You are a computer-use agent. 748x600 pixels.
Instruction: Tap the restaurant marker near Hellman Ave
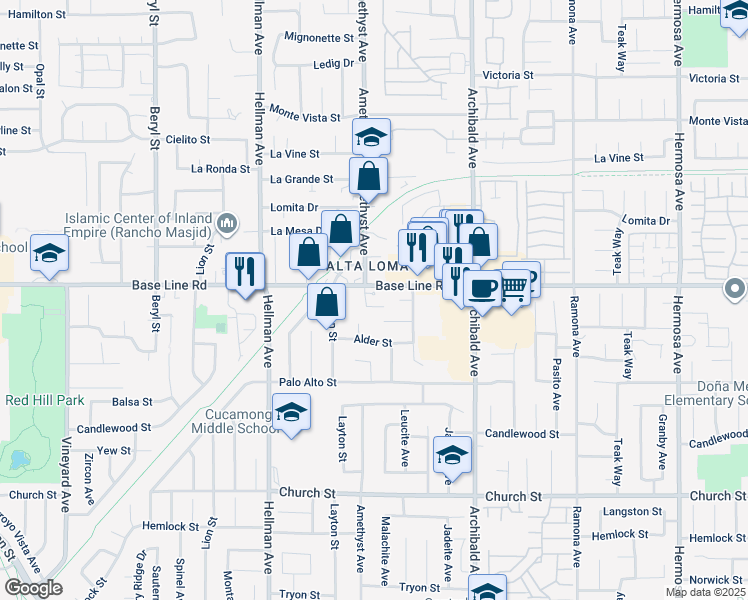pos(245,271)
